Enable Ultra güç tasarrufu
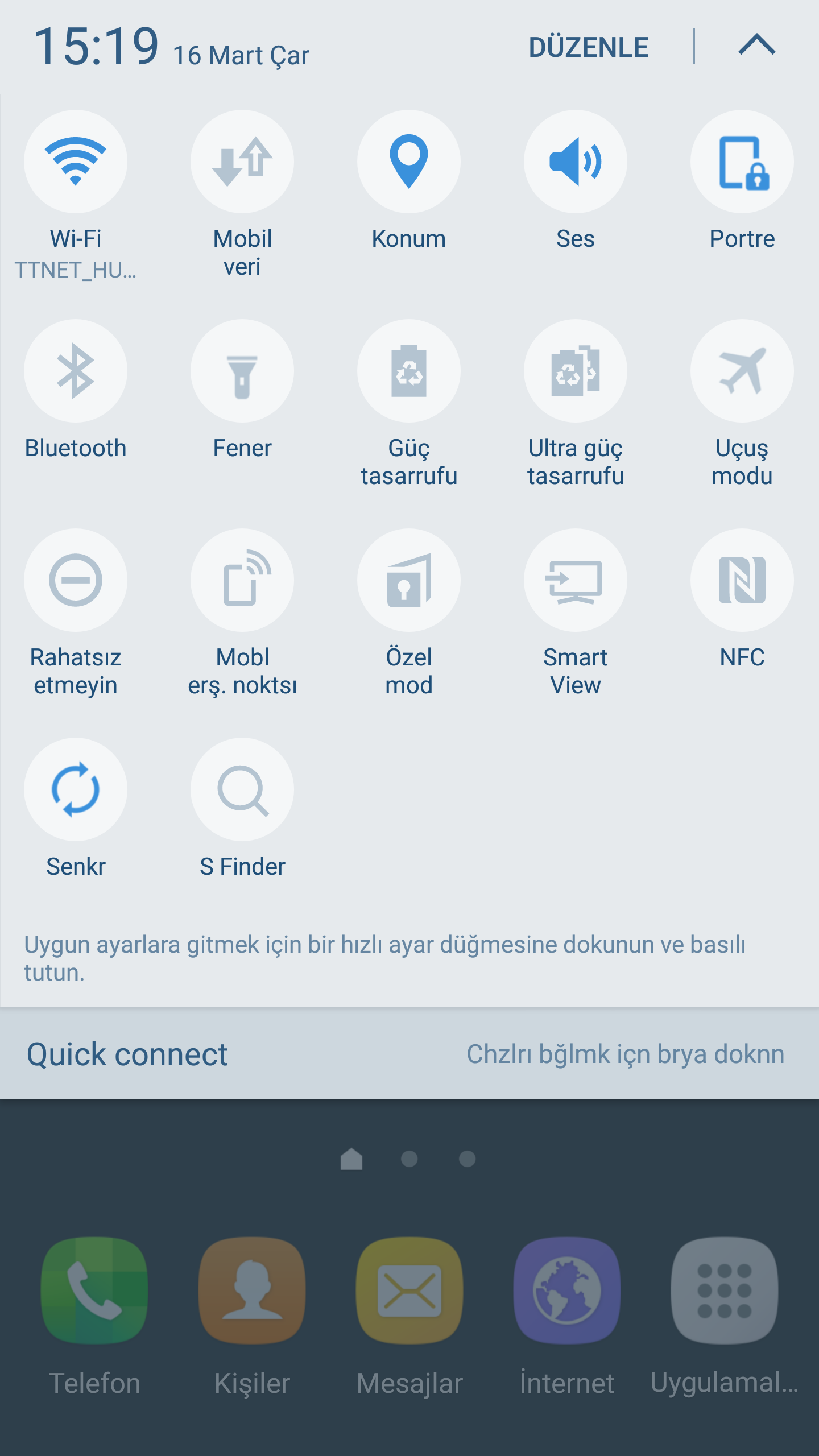 [x=576, y=371]
